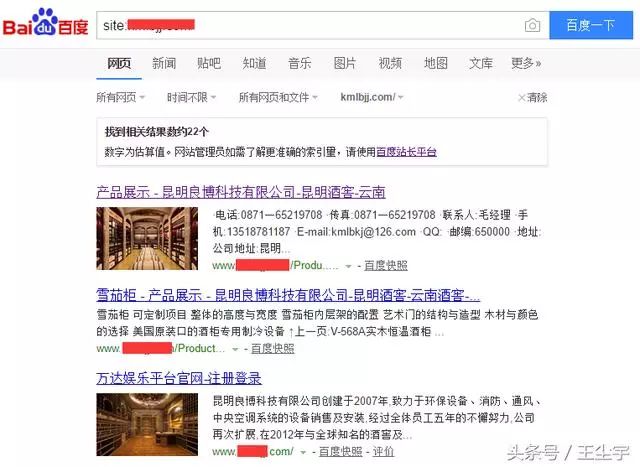Switch to the 视频 tab
The width and height of the screenshot is (640, 467).
click(x=390, y=63)
